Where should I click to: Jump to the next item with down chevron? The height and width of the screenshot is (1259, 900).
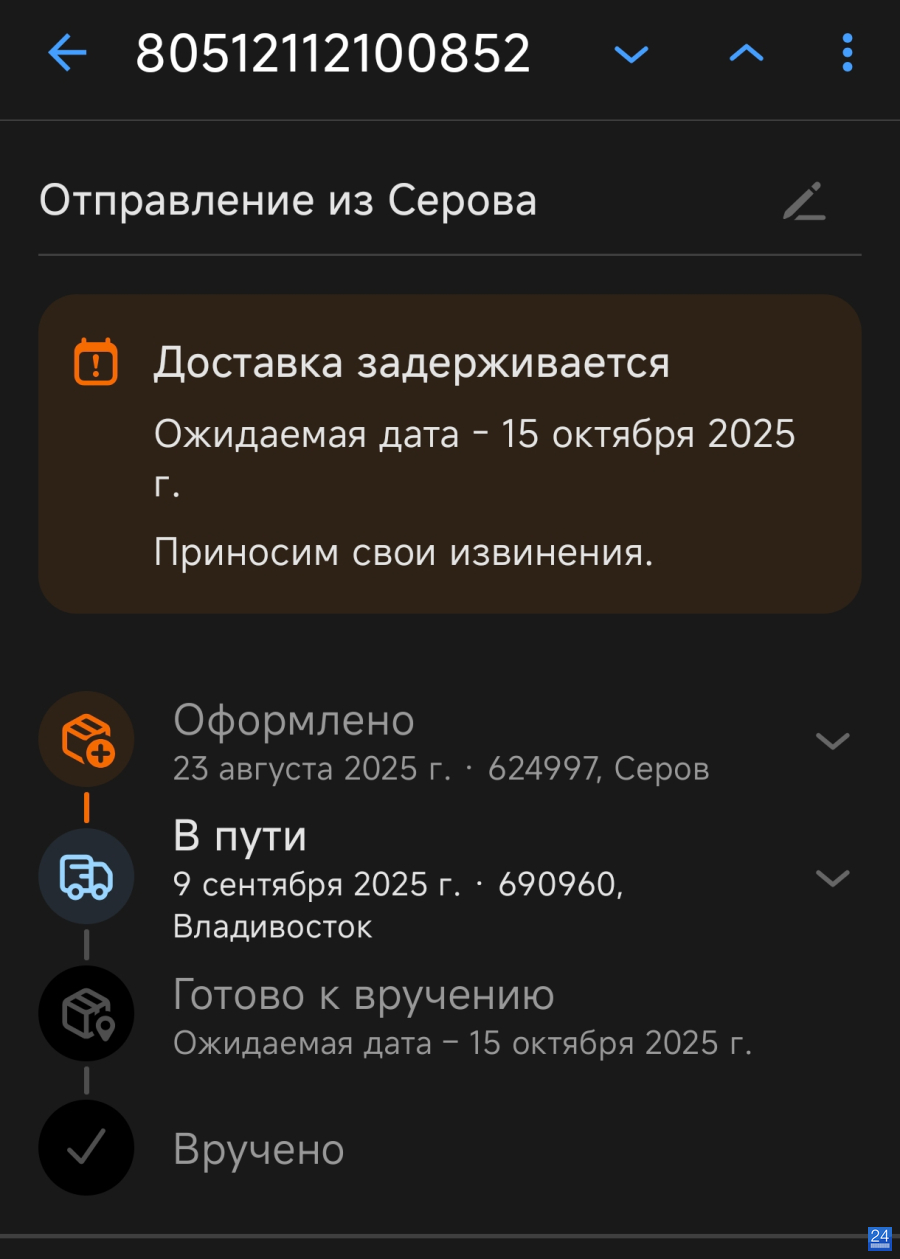(631, 53)
